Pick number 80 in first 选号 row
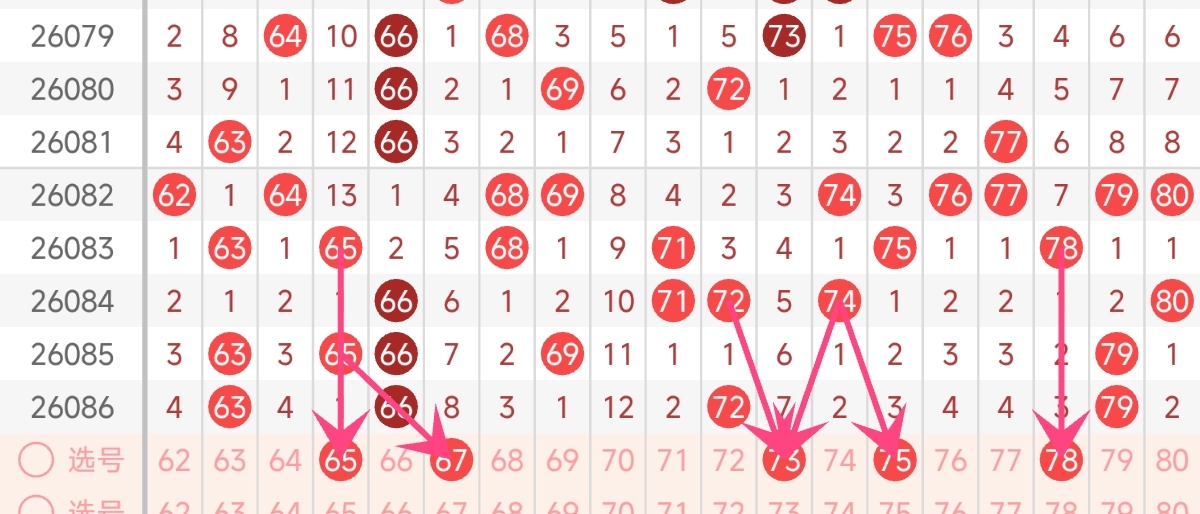This screenshot has height=514, width=1200. (x=1172, y=461)
